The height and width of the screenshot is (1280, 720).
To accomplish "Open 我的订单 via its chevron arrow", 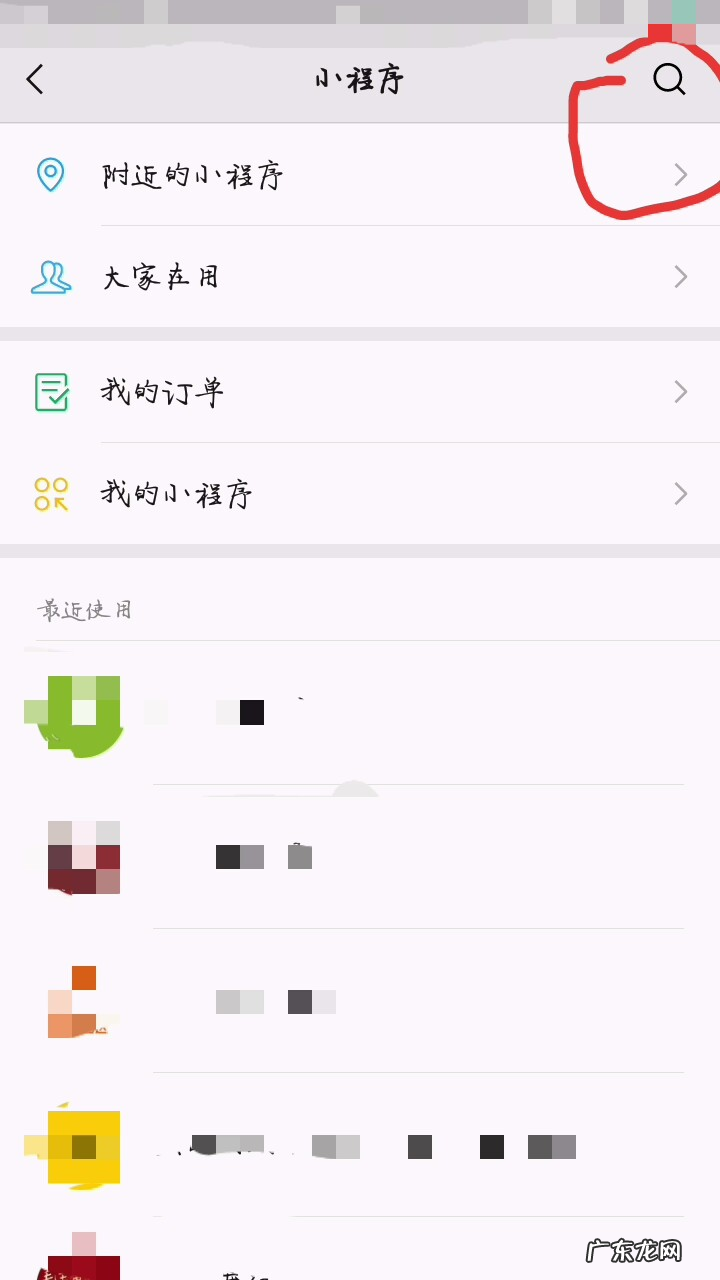I will 681,392.
